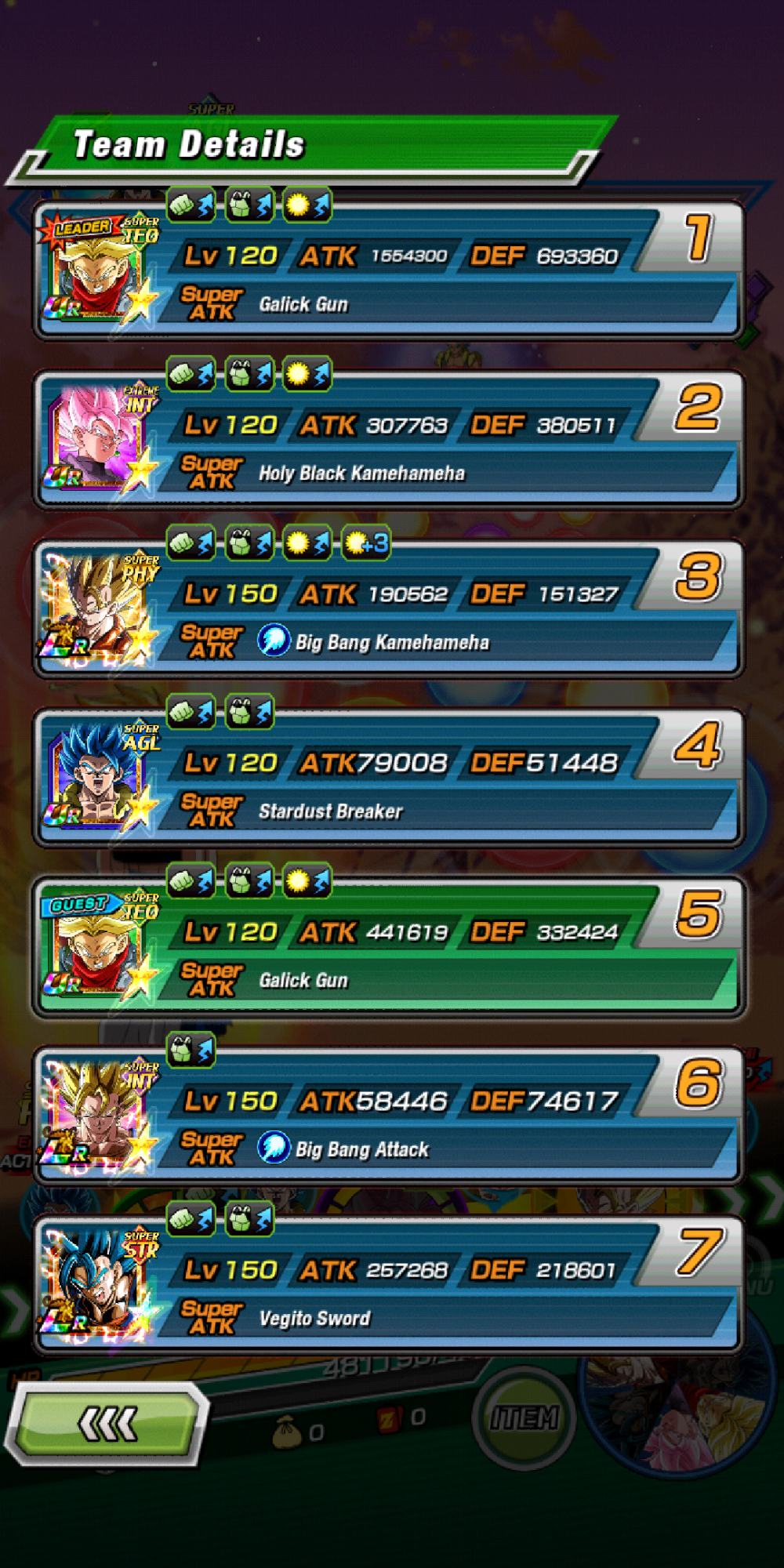Viewport: 784px width, 1568px height.
Task: Select the Holy Black Kamehameha character card
Action: coord(388,440)
